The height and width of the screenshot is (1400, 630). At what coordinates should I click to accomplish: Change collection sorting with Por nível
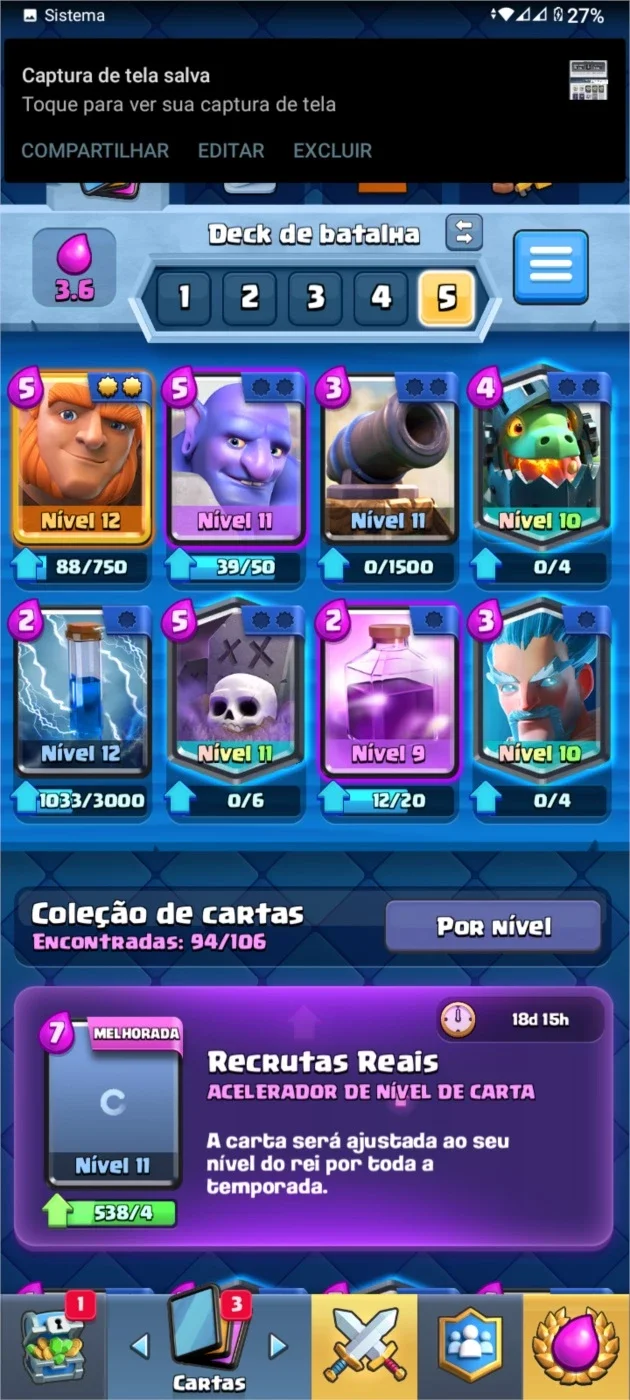coord(493,926)
